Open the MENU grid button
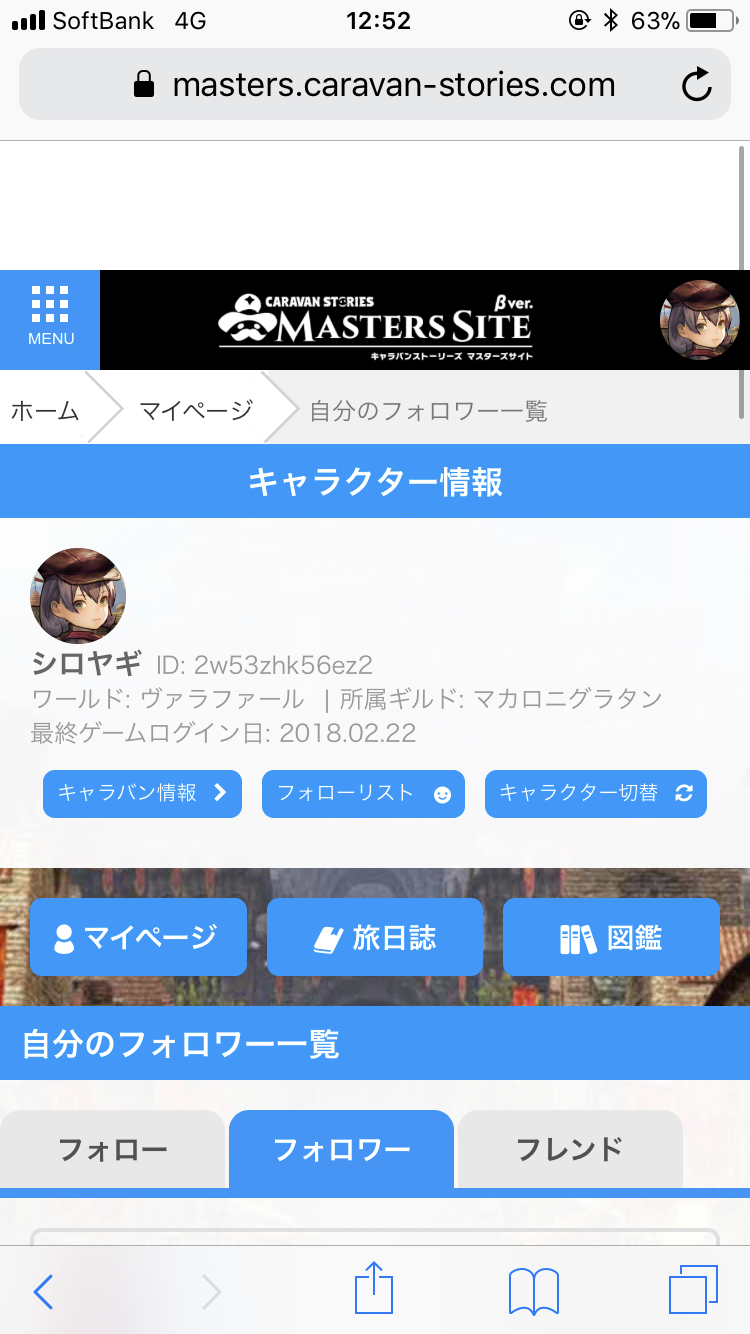The height and width of the screenshot is (1334, 750). click(x=50, y=319)
